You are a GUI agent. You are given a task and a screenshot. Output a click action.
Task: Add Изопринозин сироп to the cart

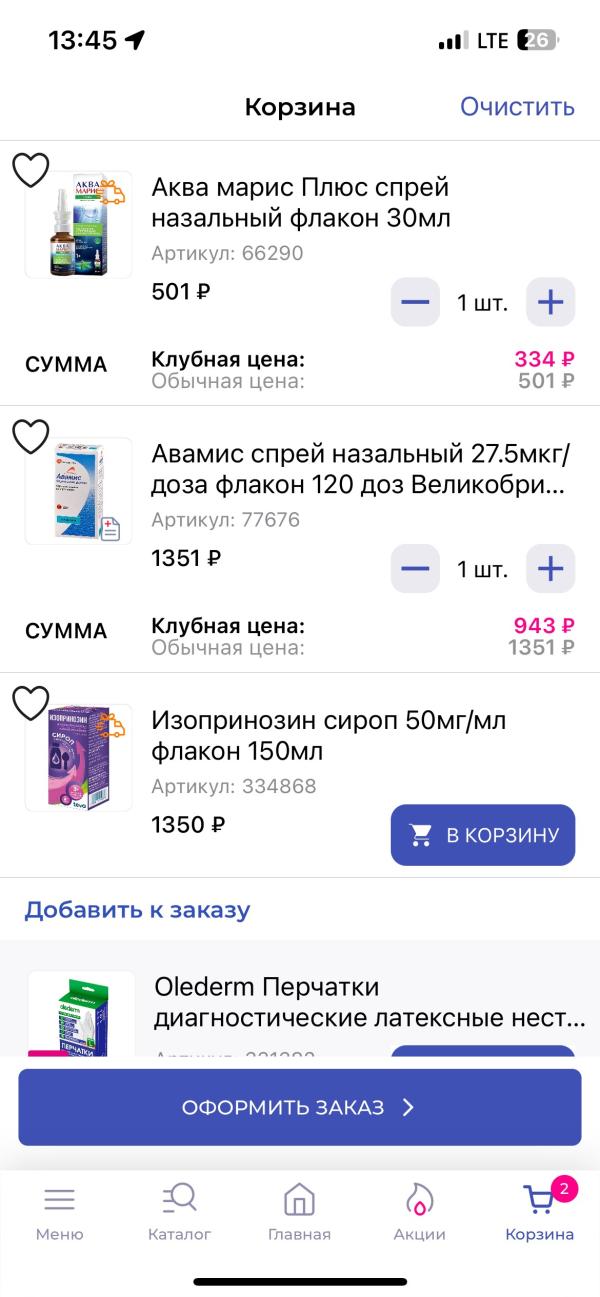(483, 835)
